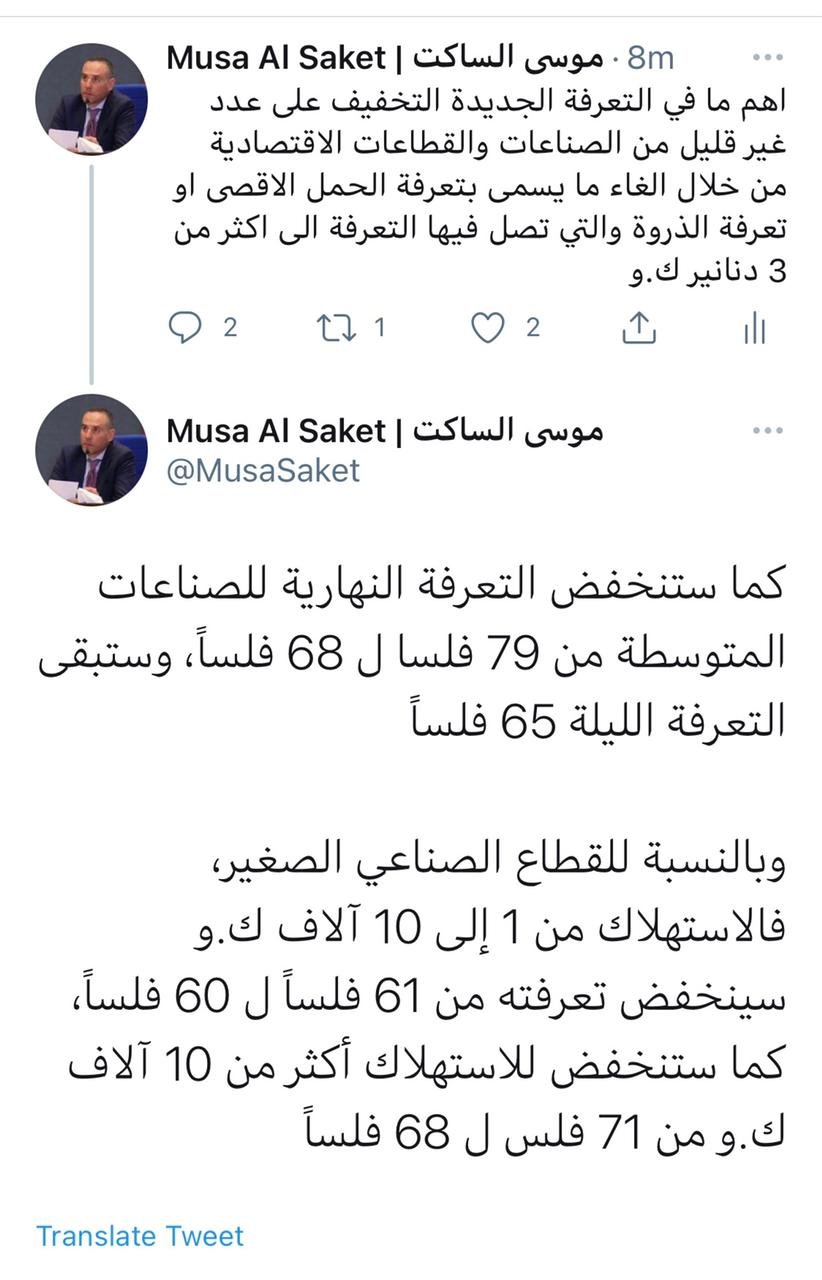Open profile photo beside @MusaSaket
Screen dimensions: 822x1280
pos(92,448)
